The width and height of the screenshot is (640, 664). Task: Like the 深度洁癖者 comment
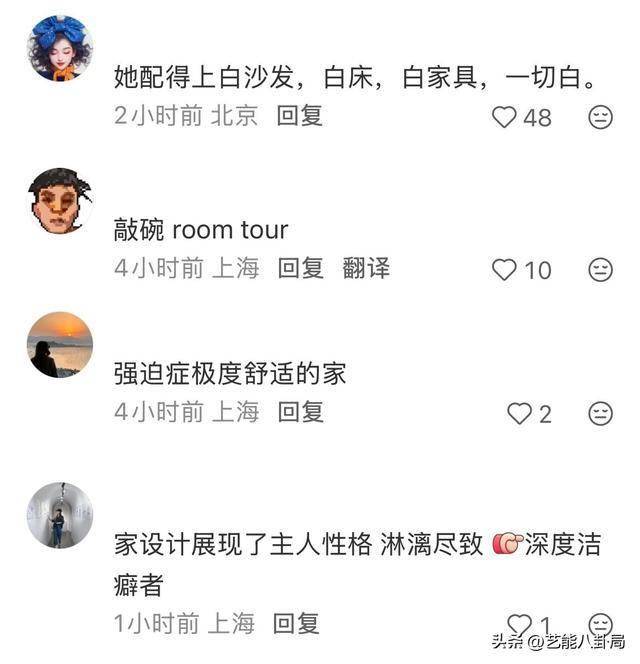pos(519,626)
